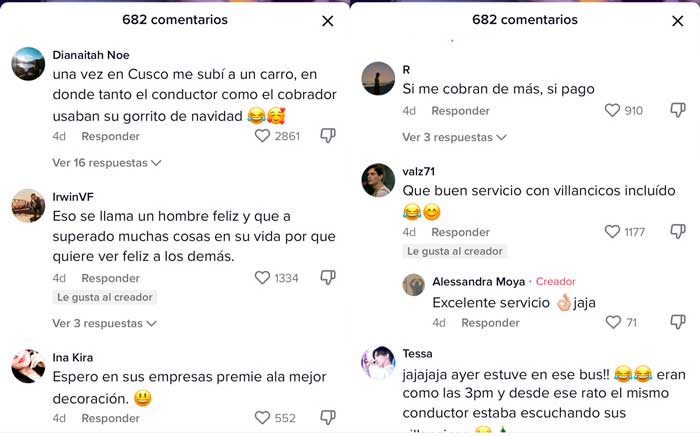This screenshot has width=700, height=436.
Task: Reply to valz71's comment
Action: coord(460,232)
